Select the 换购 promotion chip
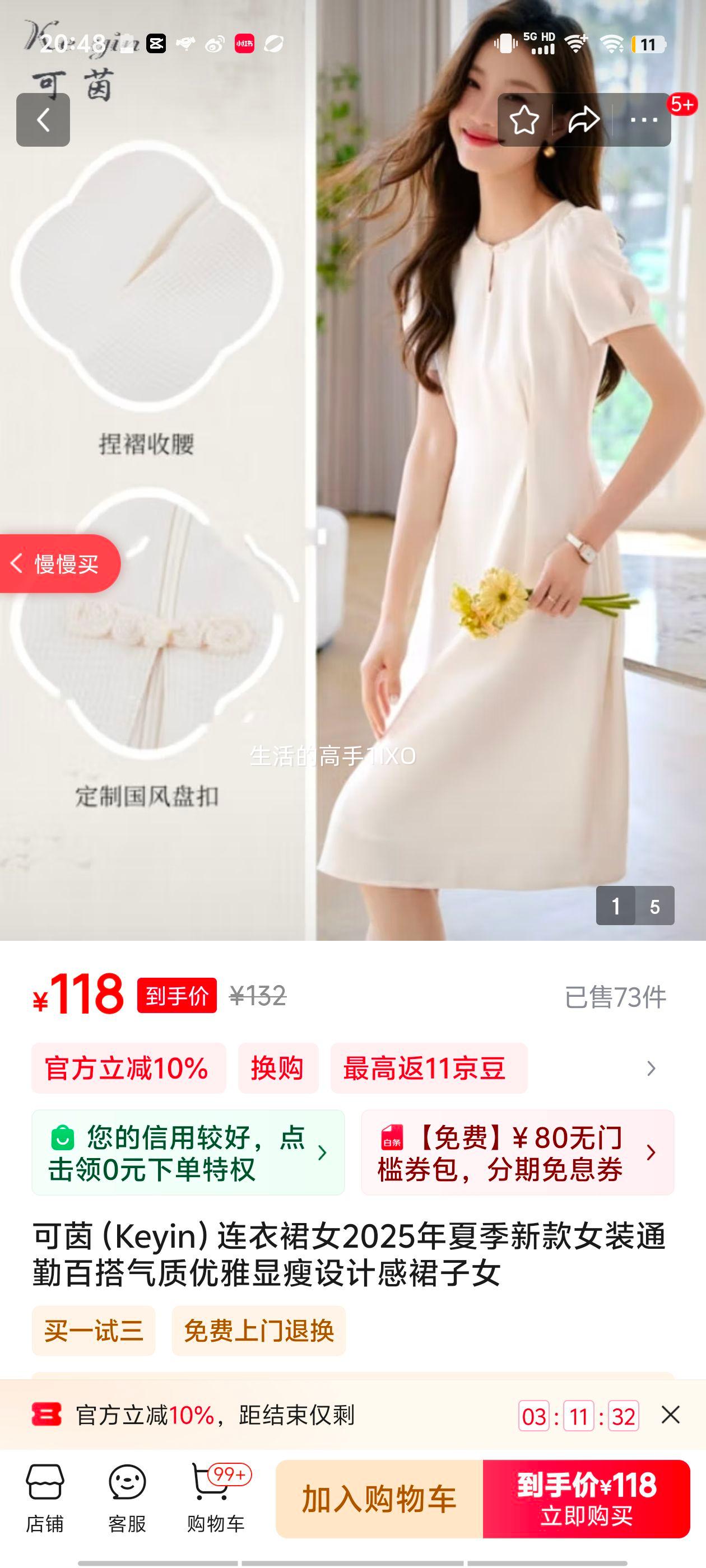 coord(278,1068)
